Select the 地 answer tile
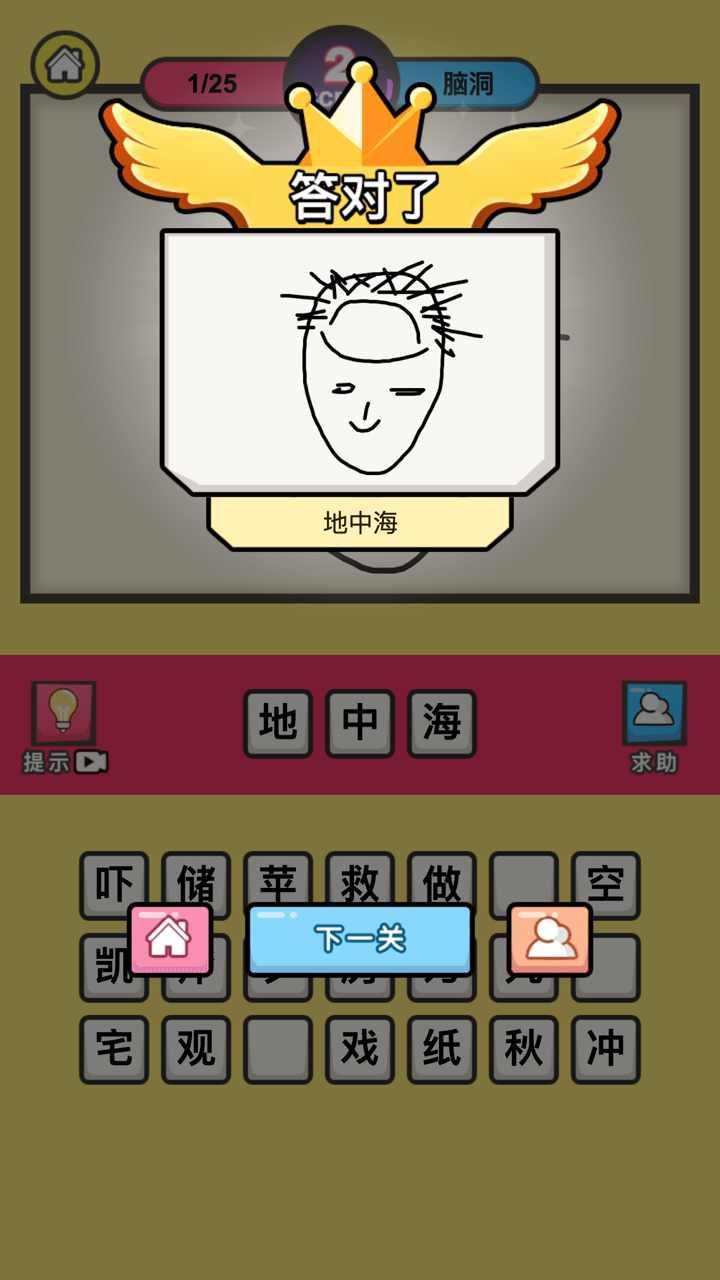 click(277, 722)
